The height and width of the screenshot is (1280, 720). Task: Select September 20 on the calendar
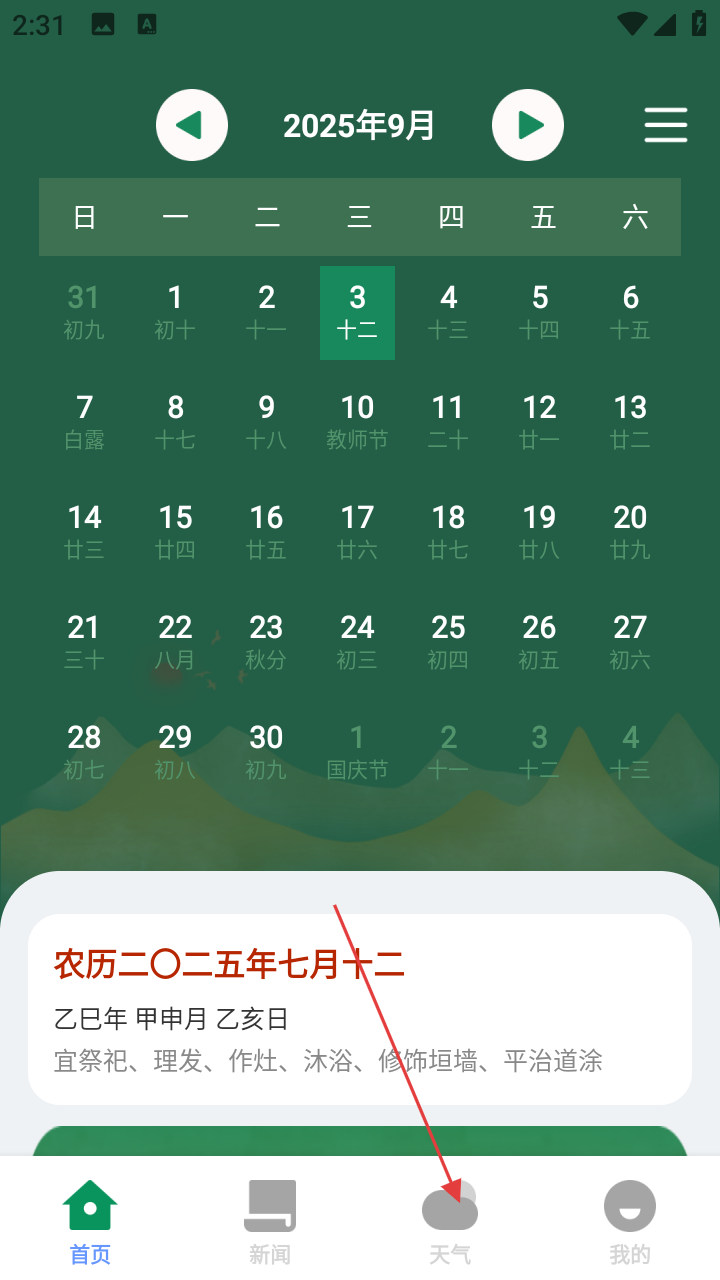[x=630, y=531]
